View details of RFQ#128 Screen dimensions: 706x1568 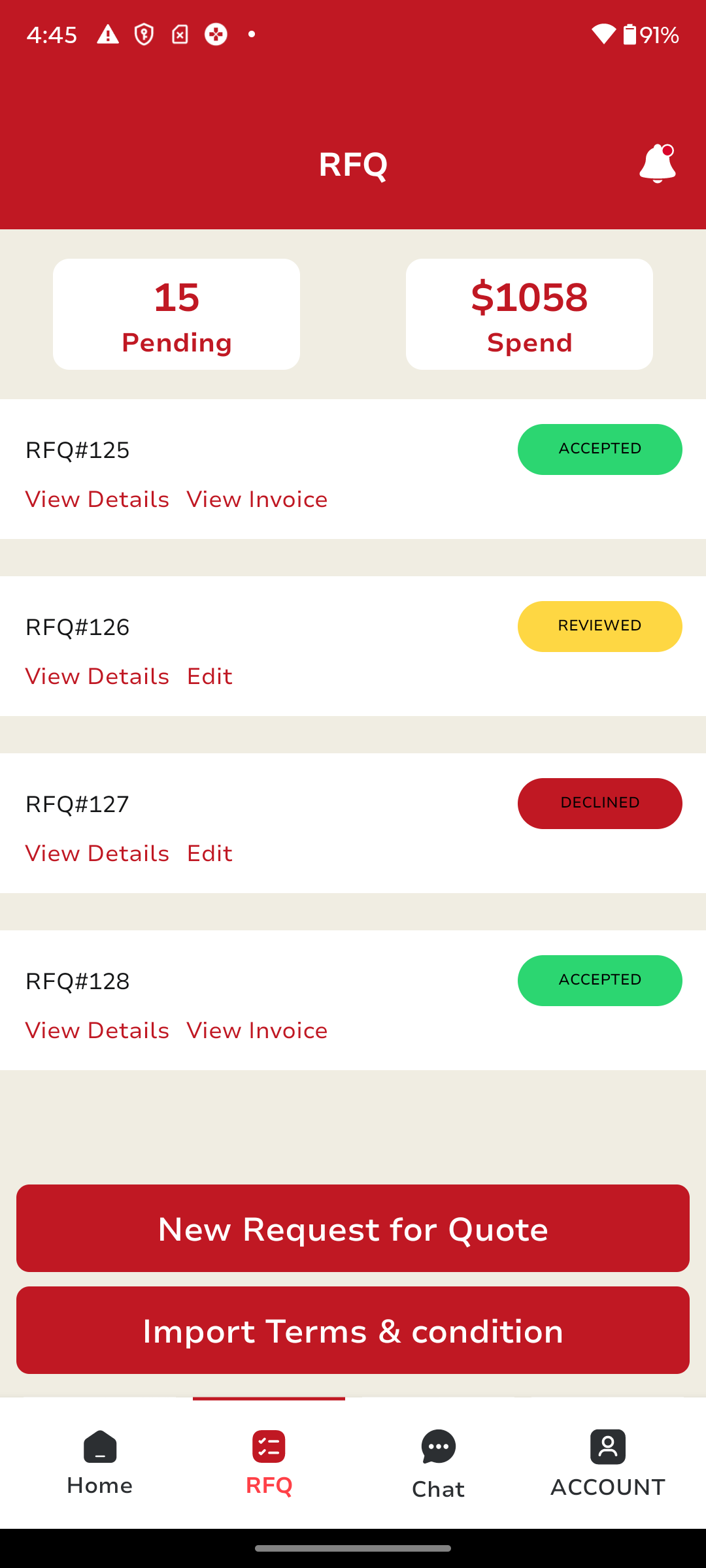(x=97, y=1031)
